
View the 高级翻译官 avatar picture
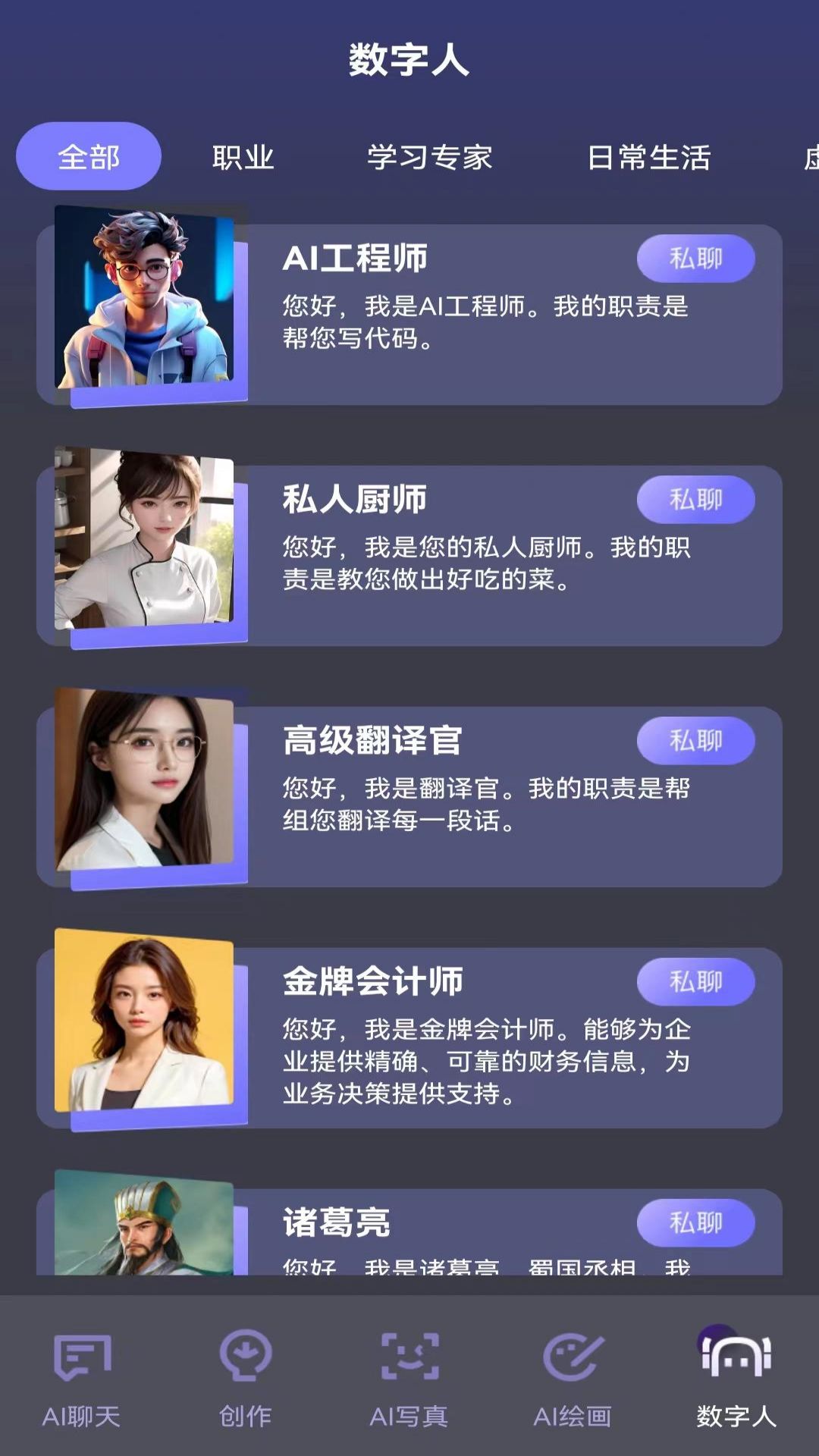pyautogui.click(x=144, y=780)
